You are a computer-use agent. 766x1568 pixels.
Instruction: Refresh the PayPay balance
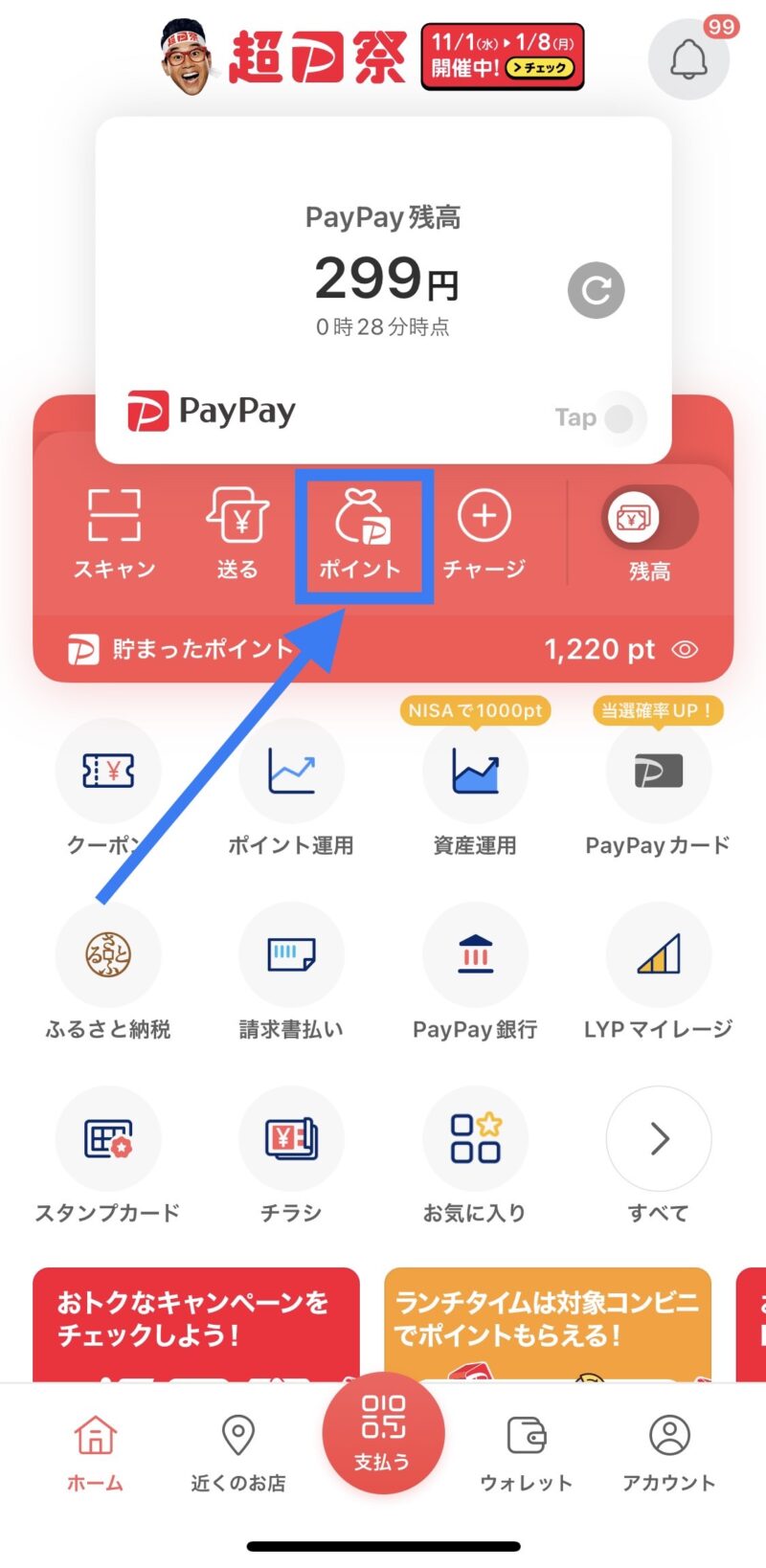596,289
